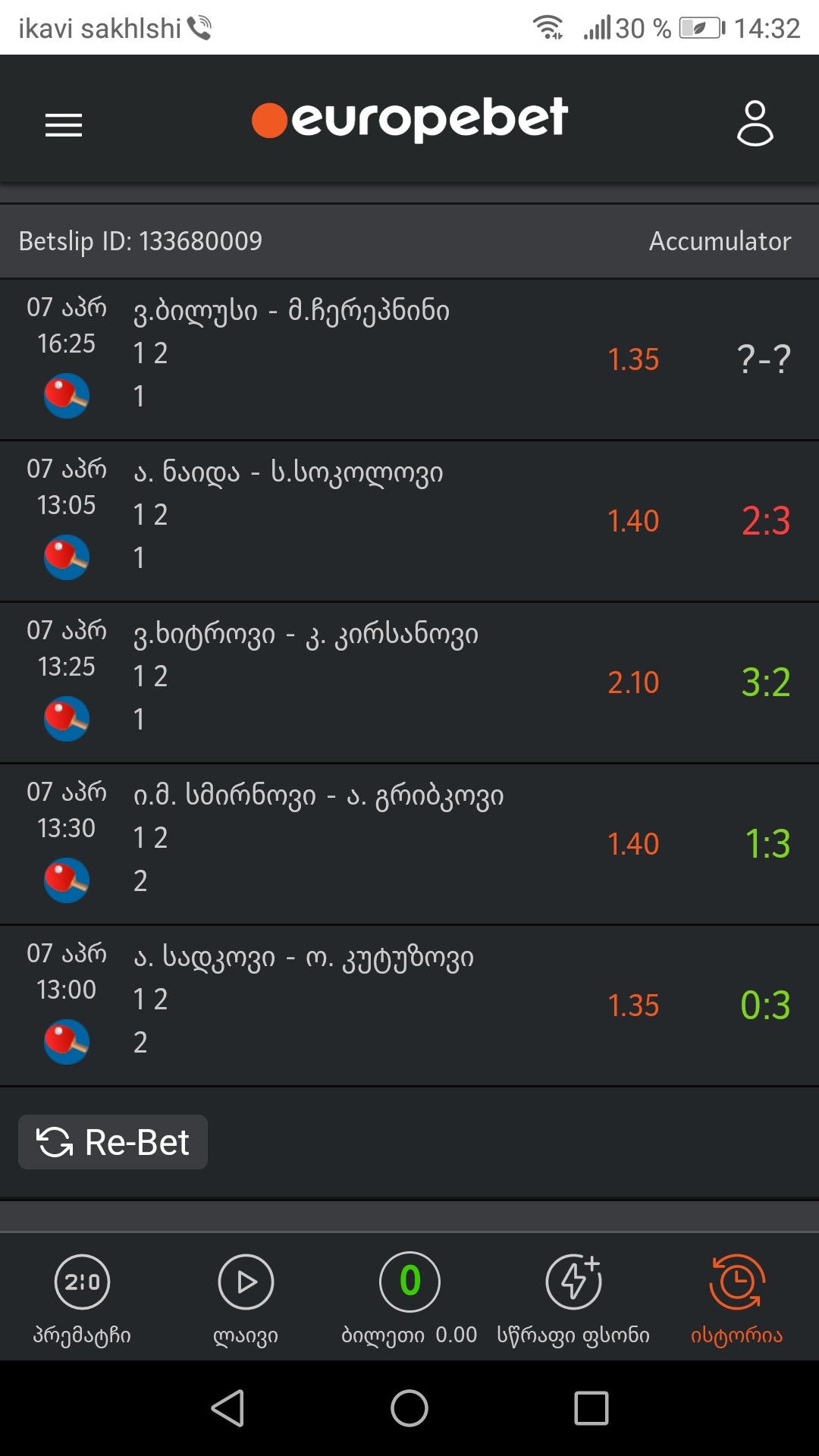Open the hamburger menu
Screen dimensions: 819x1456
click(64, 124)
